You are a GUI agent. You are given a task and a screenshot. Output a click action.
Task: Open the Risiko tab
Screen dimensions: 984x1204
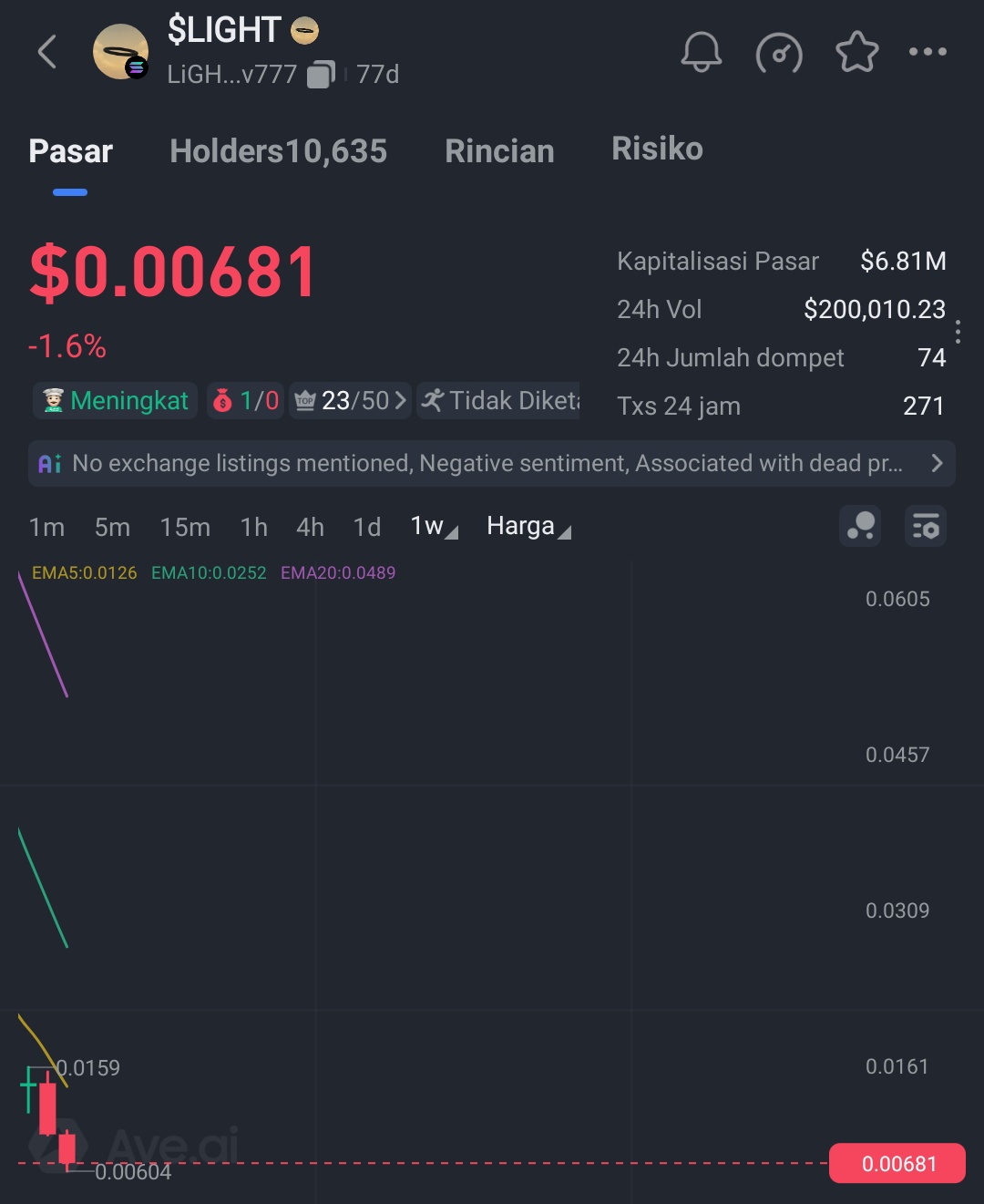point(657,149)
